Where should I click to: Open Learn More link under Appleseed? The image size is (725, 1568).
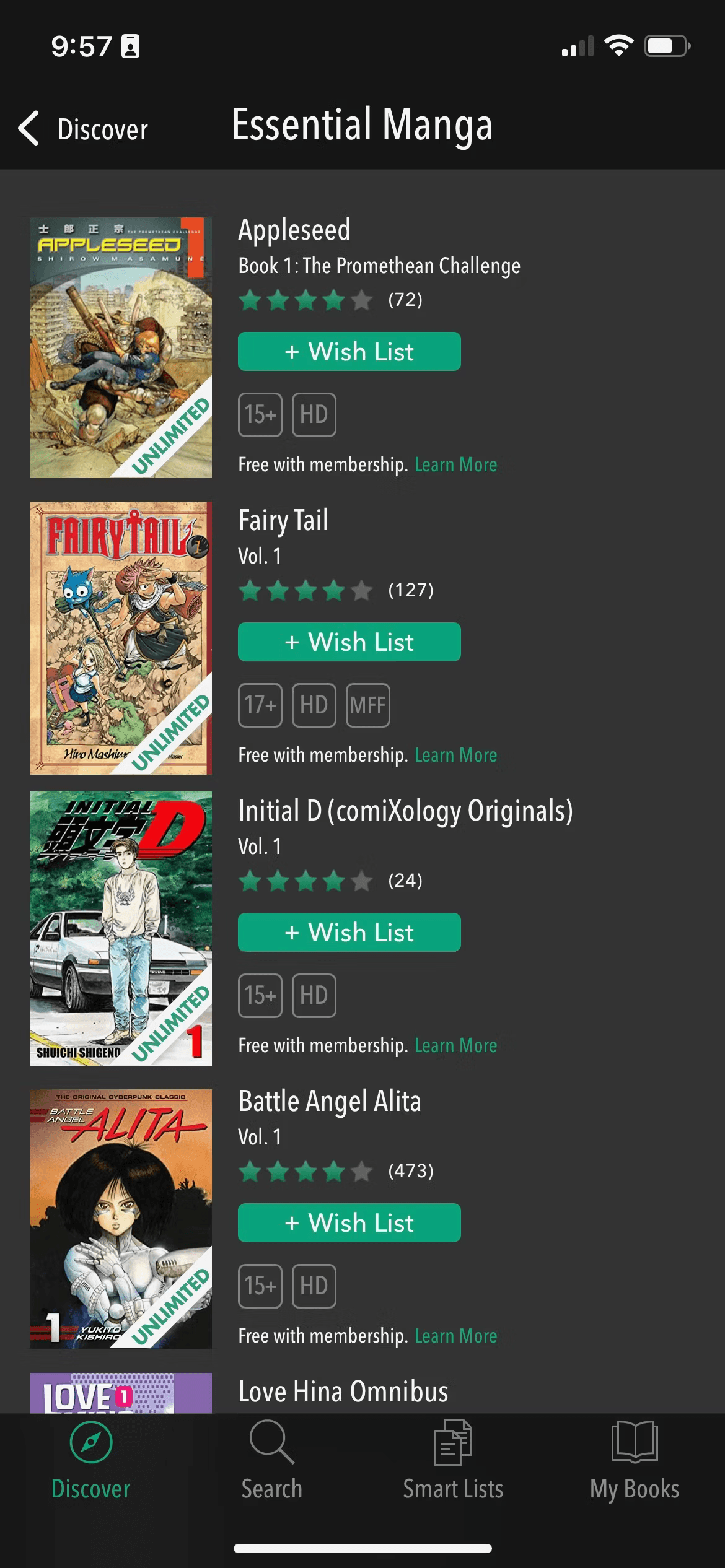pos(455,465)
